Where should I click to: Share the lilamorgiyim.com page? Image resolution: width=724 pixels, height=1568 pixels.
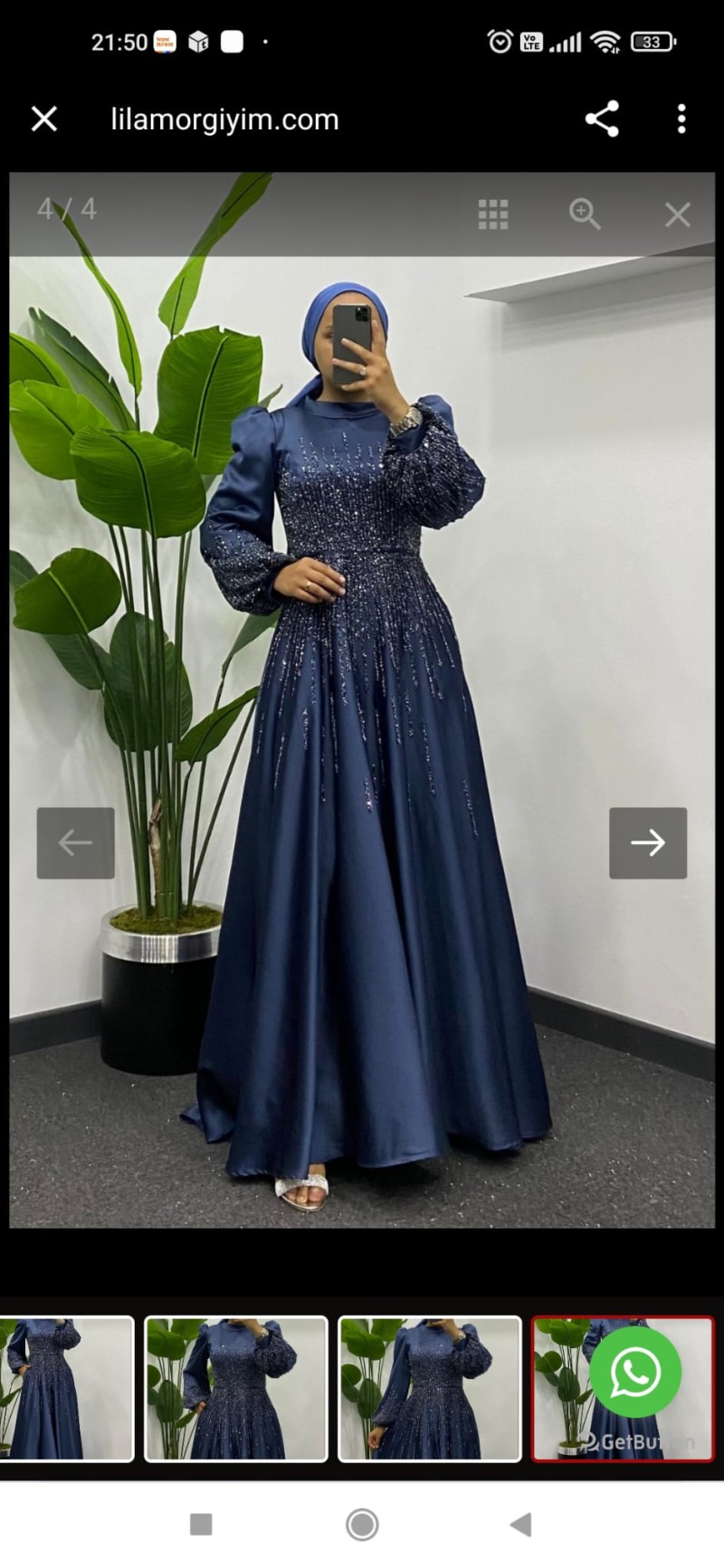pos(602,119)
